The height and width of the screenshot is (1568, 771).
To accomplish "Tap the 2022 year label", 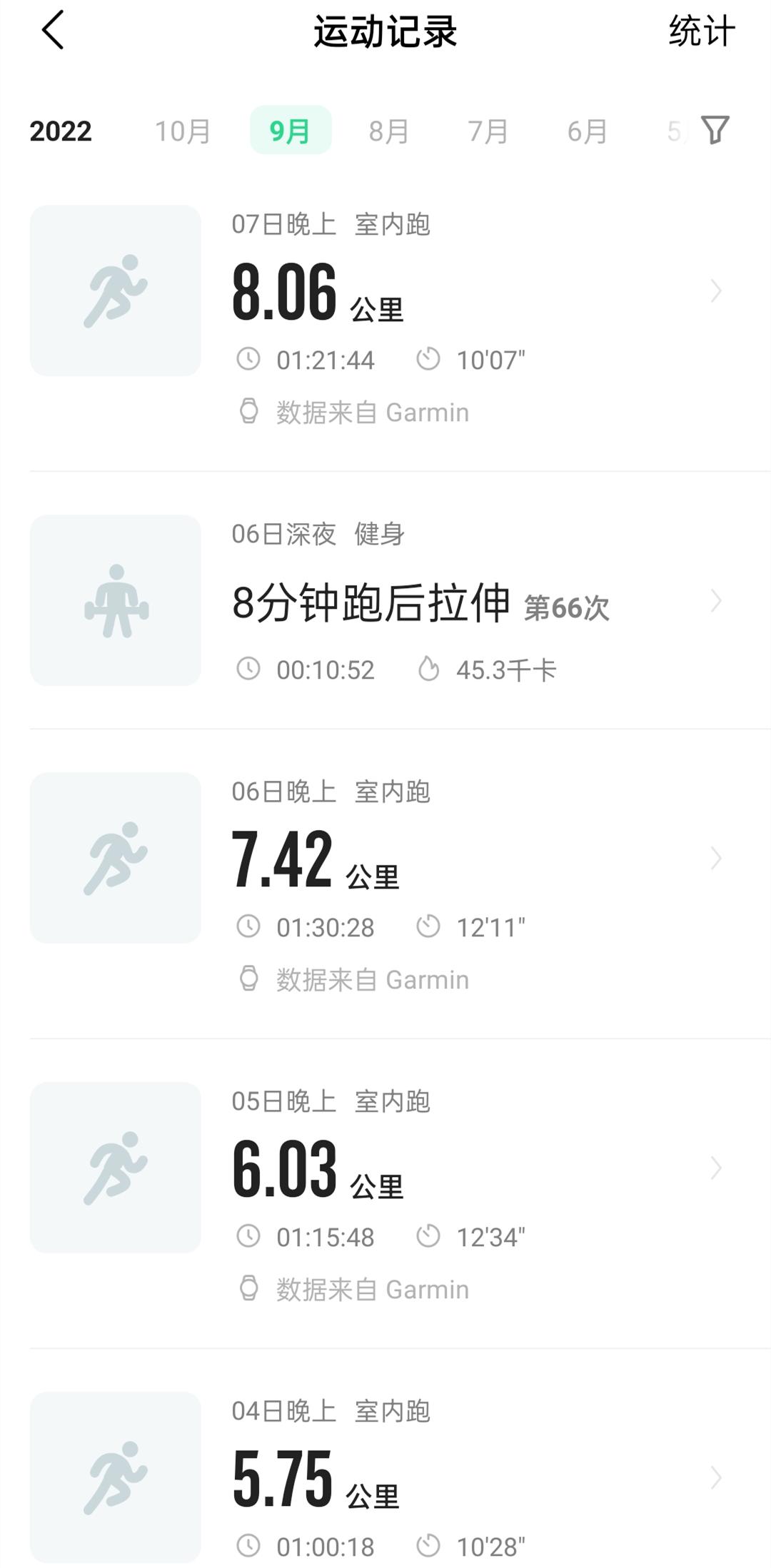I will (61, 131).
